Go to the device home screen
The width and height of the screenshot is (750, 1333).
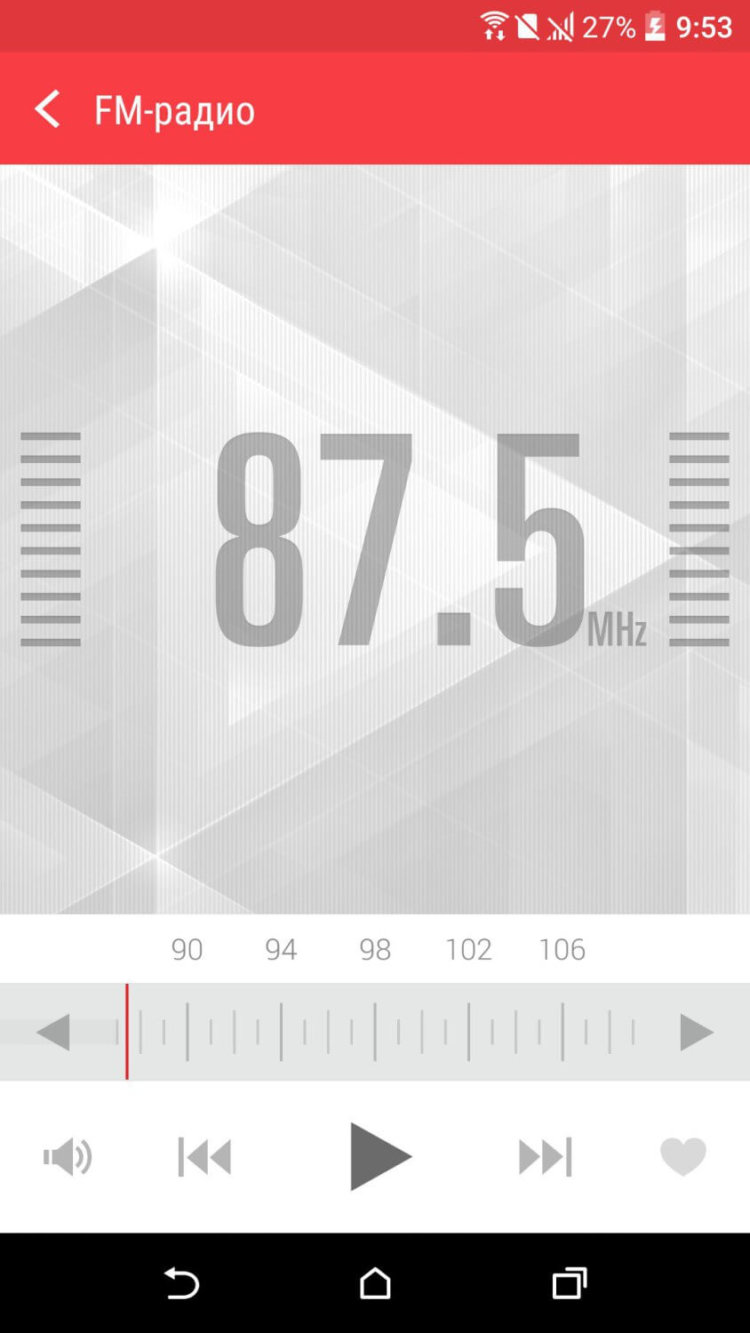coord(375,1283)
